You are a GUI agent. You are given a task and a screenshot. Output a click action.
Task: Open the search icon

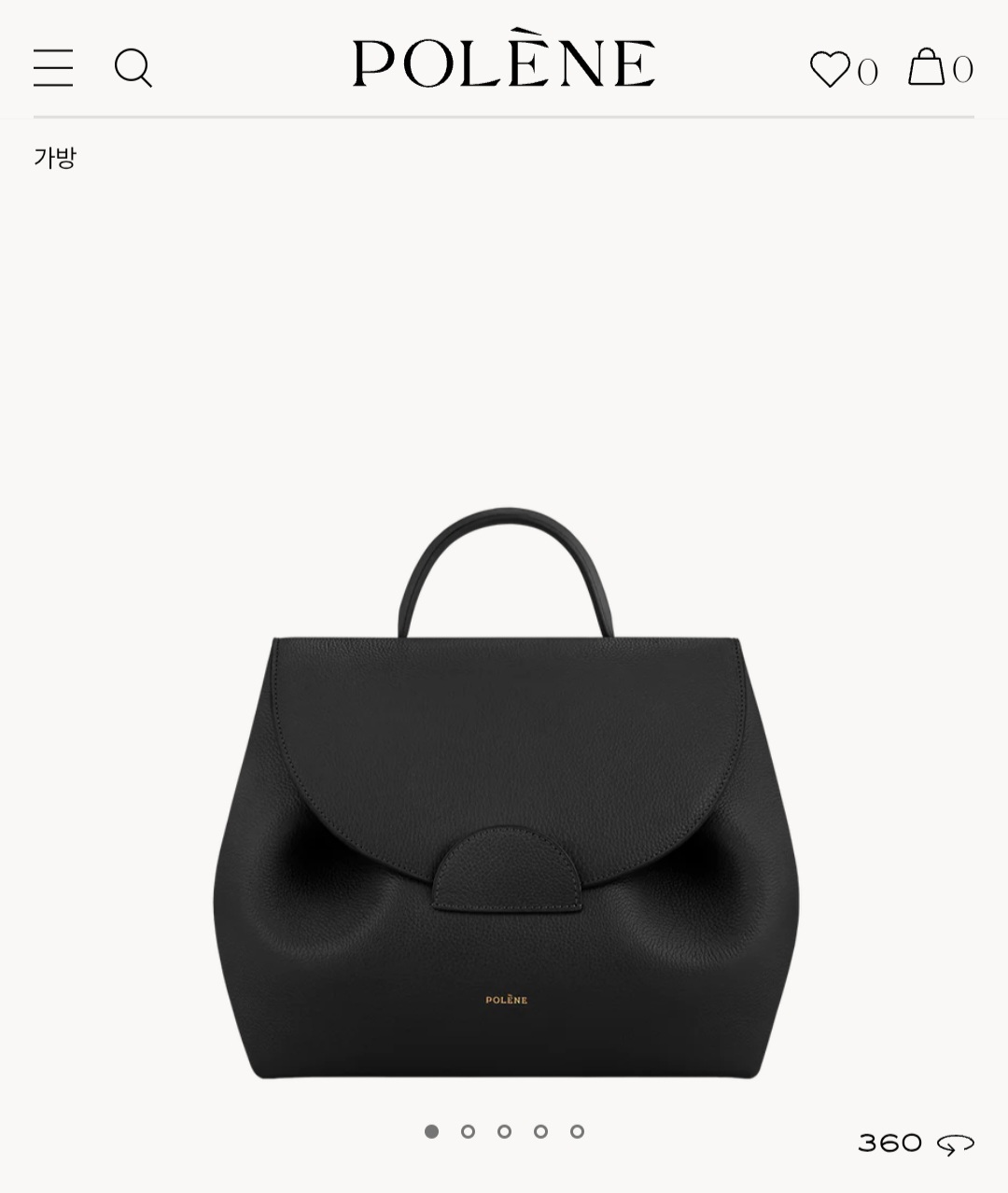[x=133, y=67]
